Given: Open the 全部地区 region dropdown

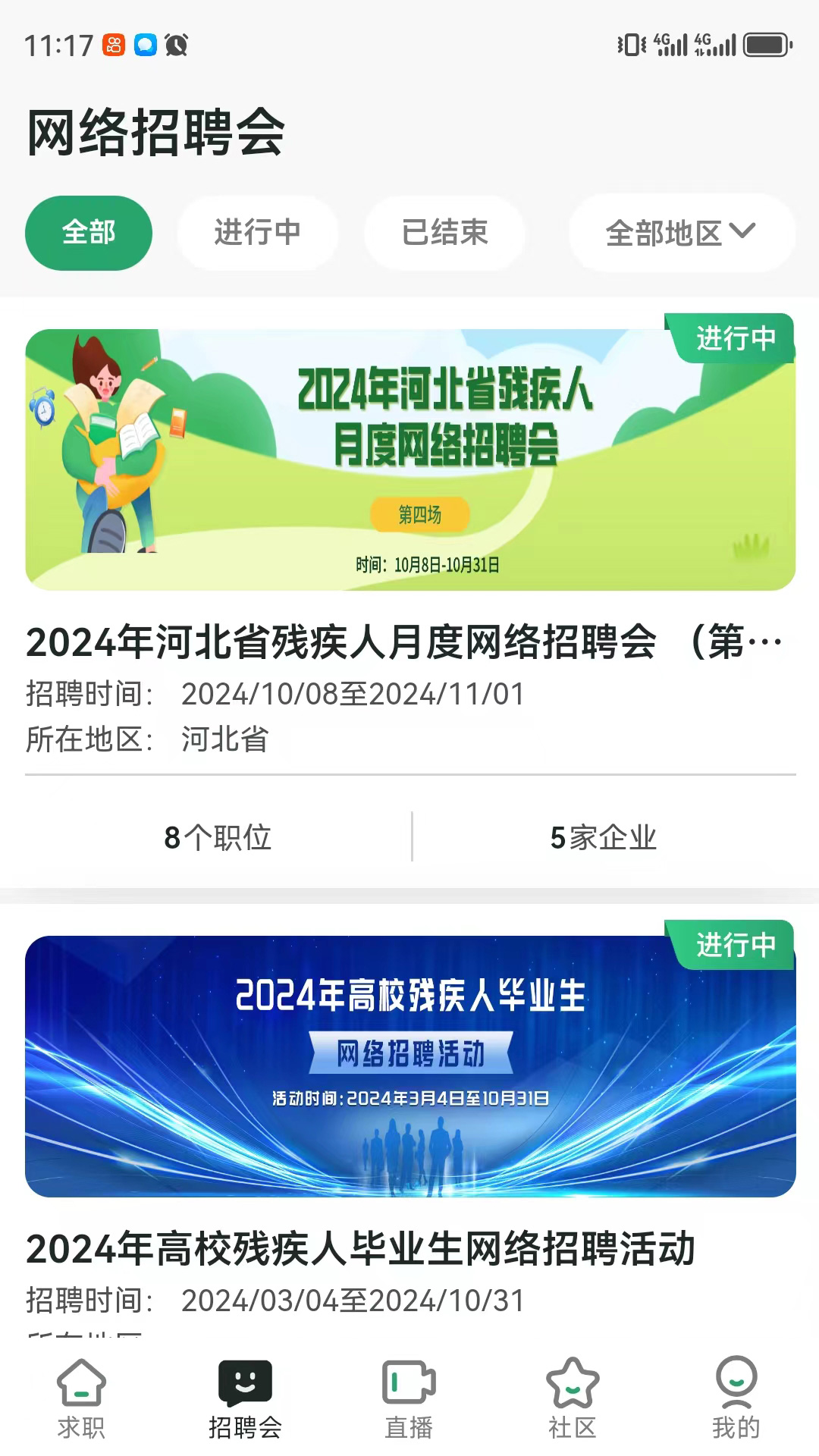Looking at the screenshot, I should (680, 233).
